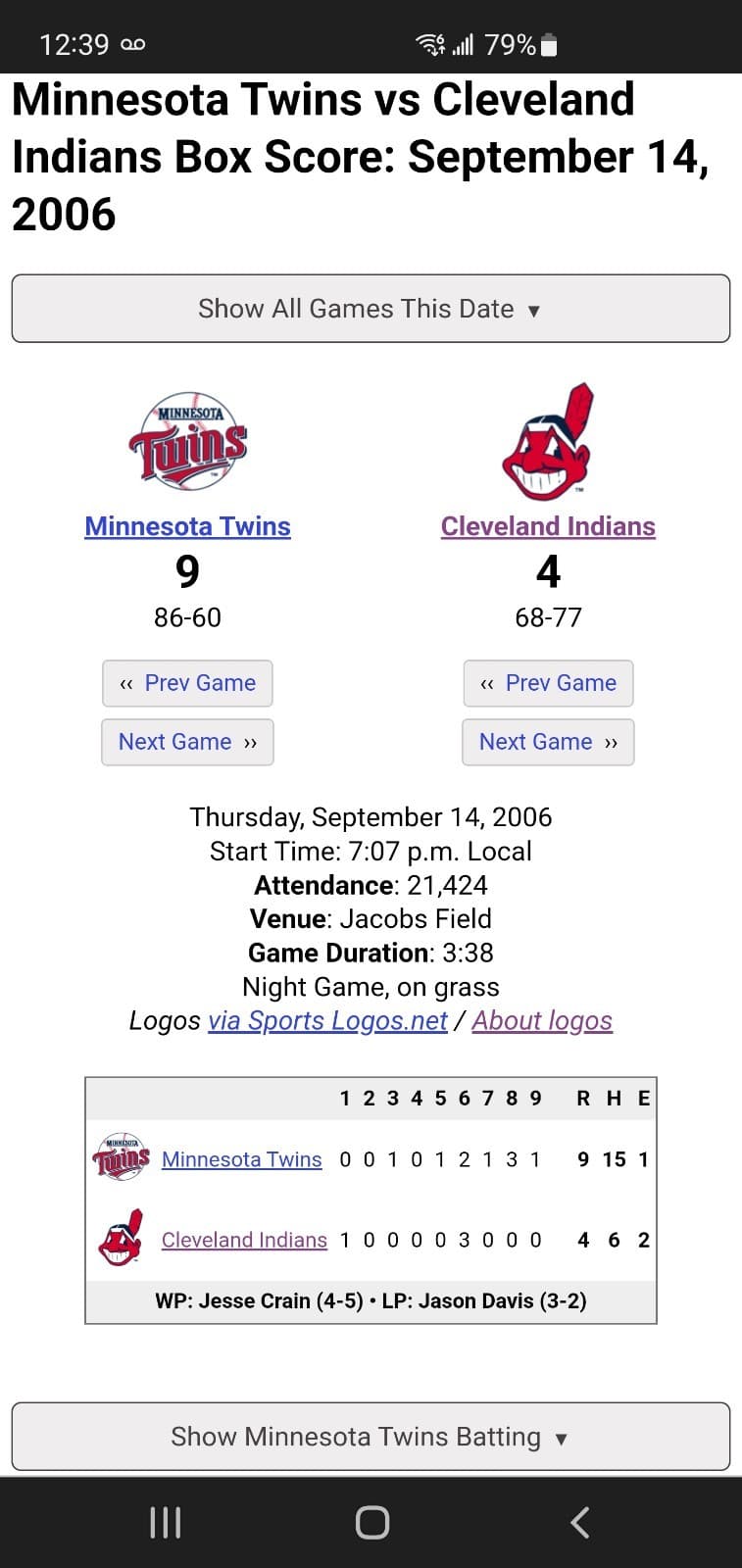Select the Twins logo in the line score table
This screenshot has width=742, height=1568.
click(x=120, y=1159)
